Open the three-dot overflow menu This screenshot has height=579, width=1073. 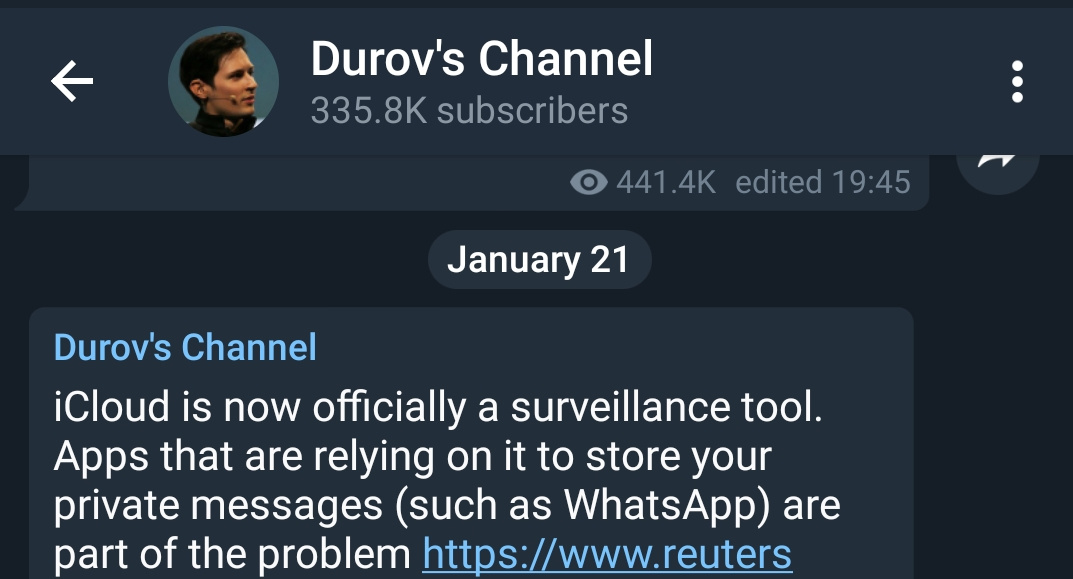point(1017,81)
